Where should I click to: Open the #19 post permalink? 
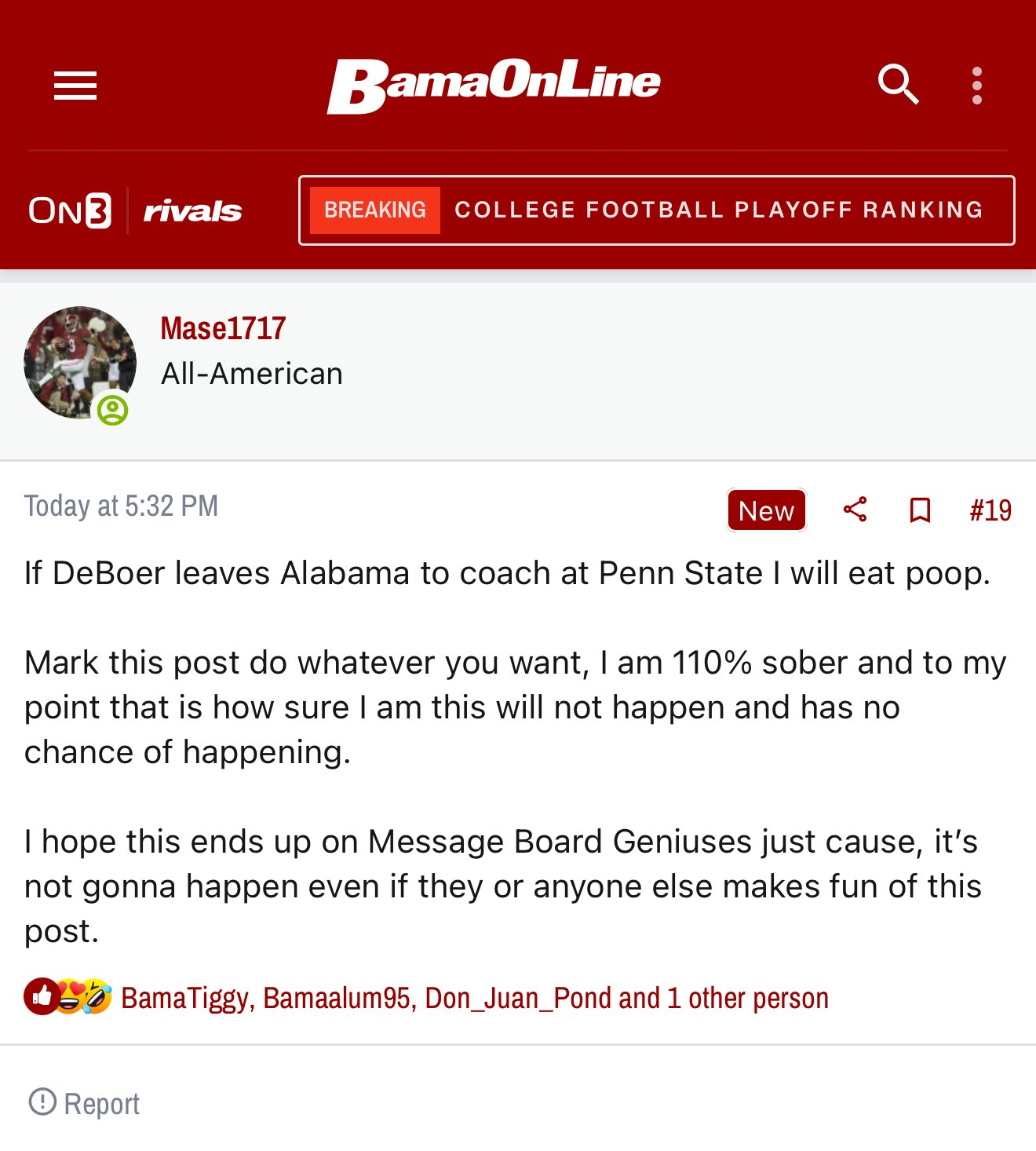coord(990,510)
